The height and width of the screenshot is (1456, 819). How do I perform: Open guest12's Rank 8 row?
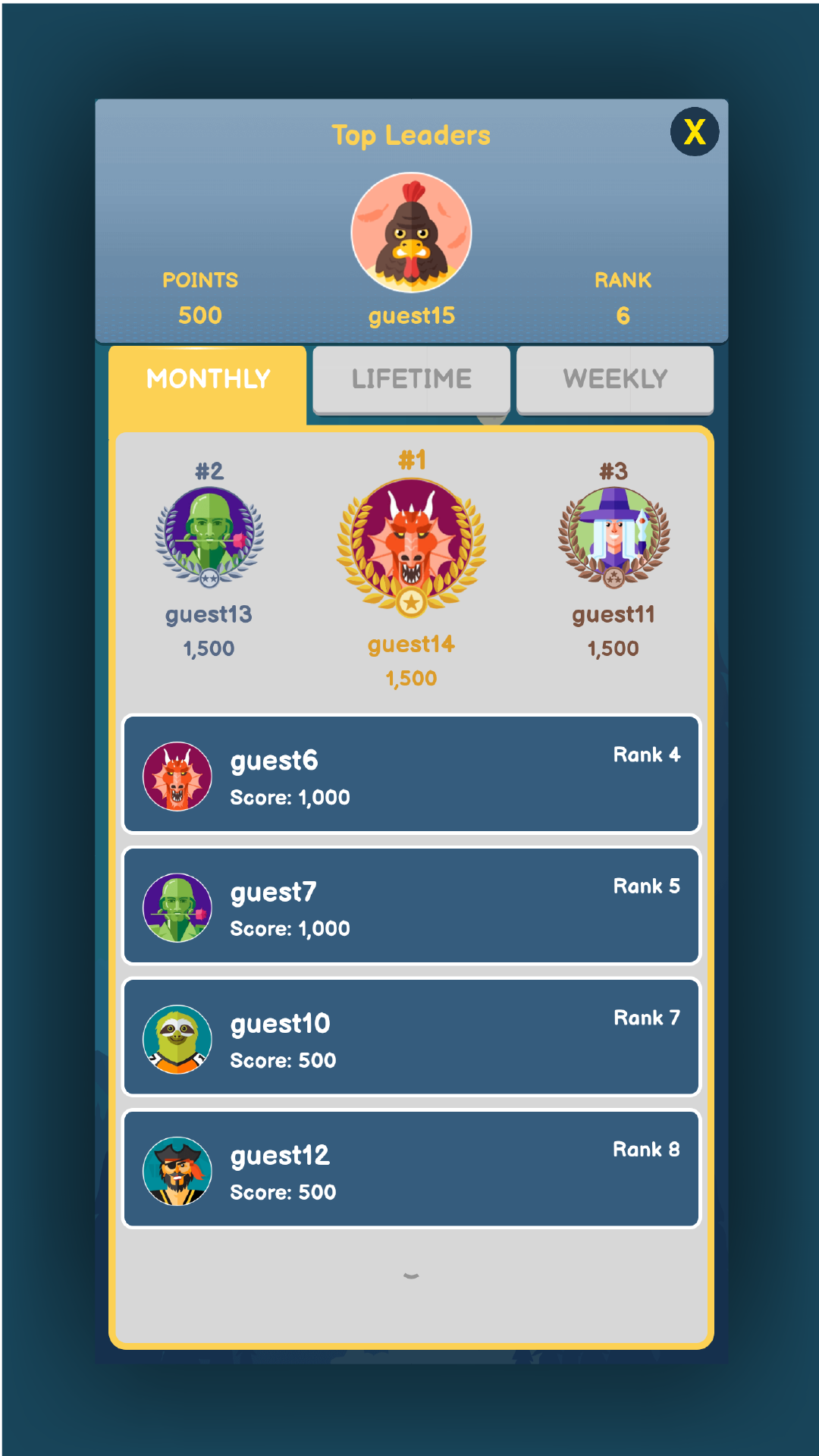coord(411,1169)
